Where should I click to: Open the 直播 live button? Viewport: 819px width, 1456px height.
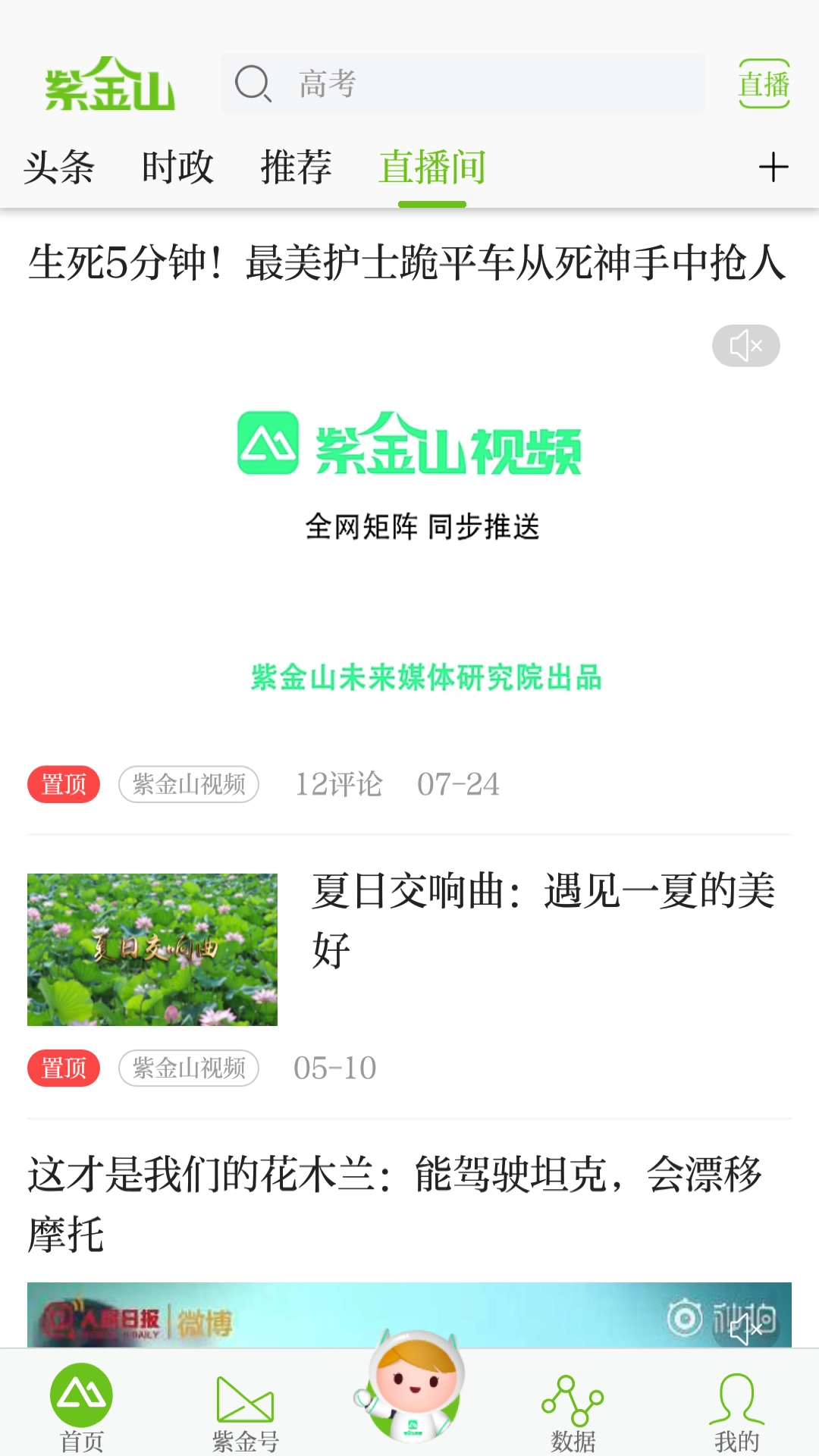point(764,83)
